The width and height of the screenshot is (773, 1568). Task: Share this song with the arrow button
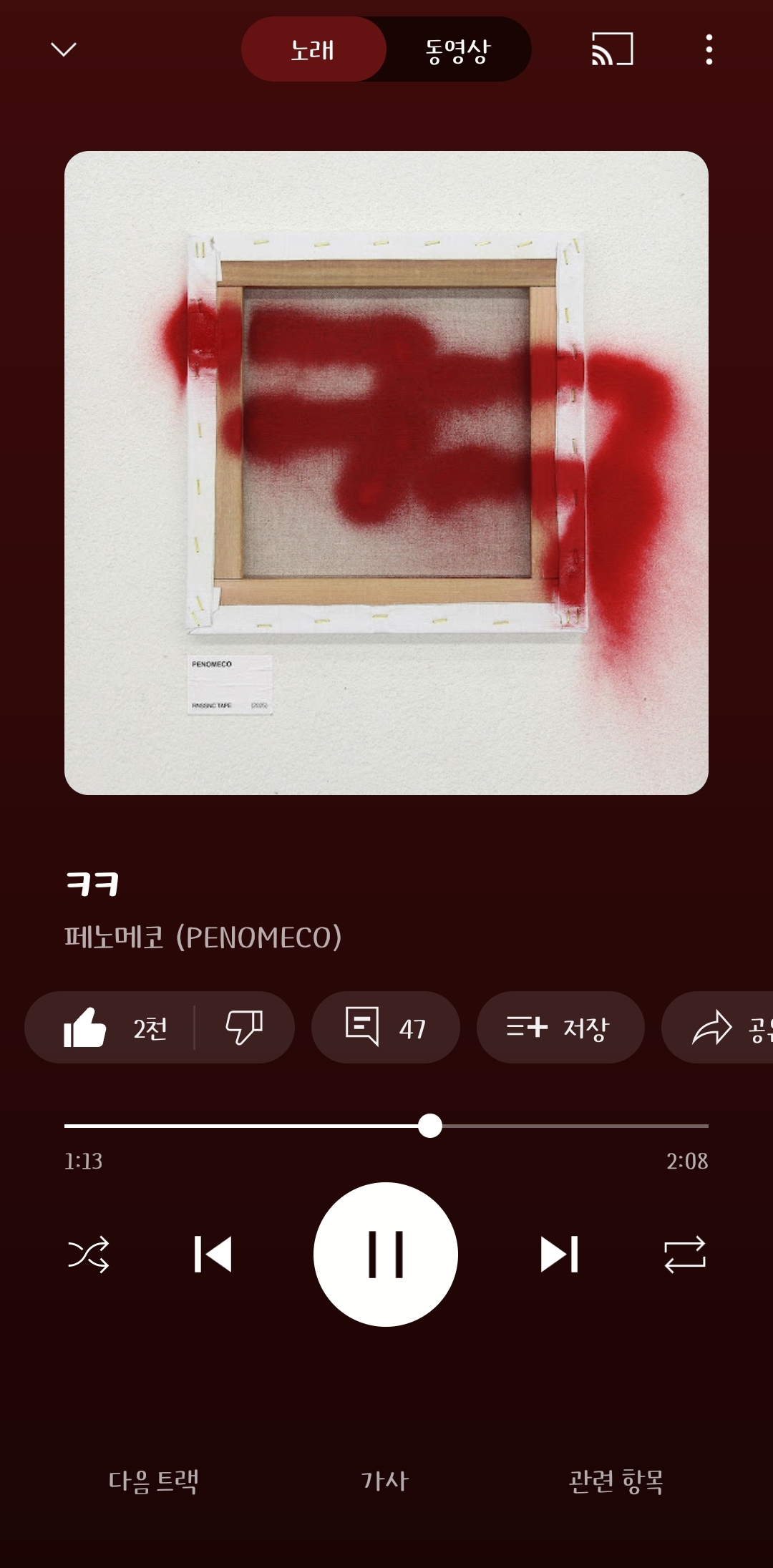[x=723, y=1028]
